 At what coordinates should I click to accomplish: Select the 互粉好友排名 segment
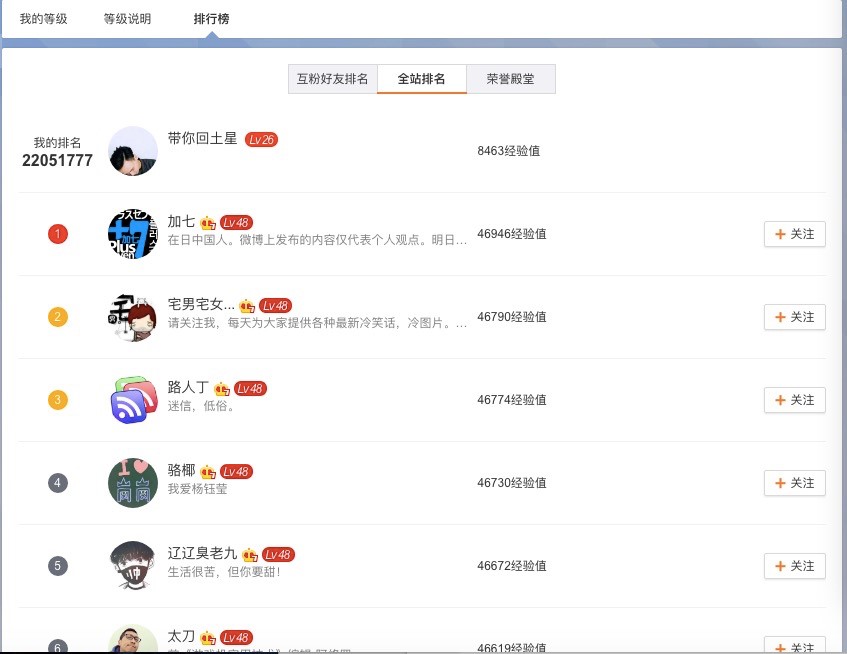[332, 79]
